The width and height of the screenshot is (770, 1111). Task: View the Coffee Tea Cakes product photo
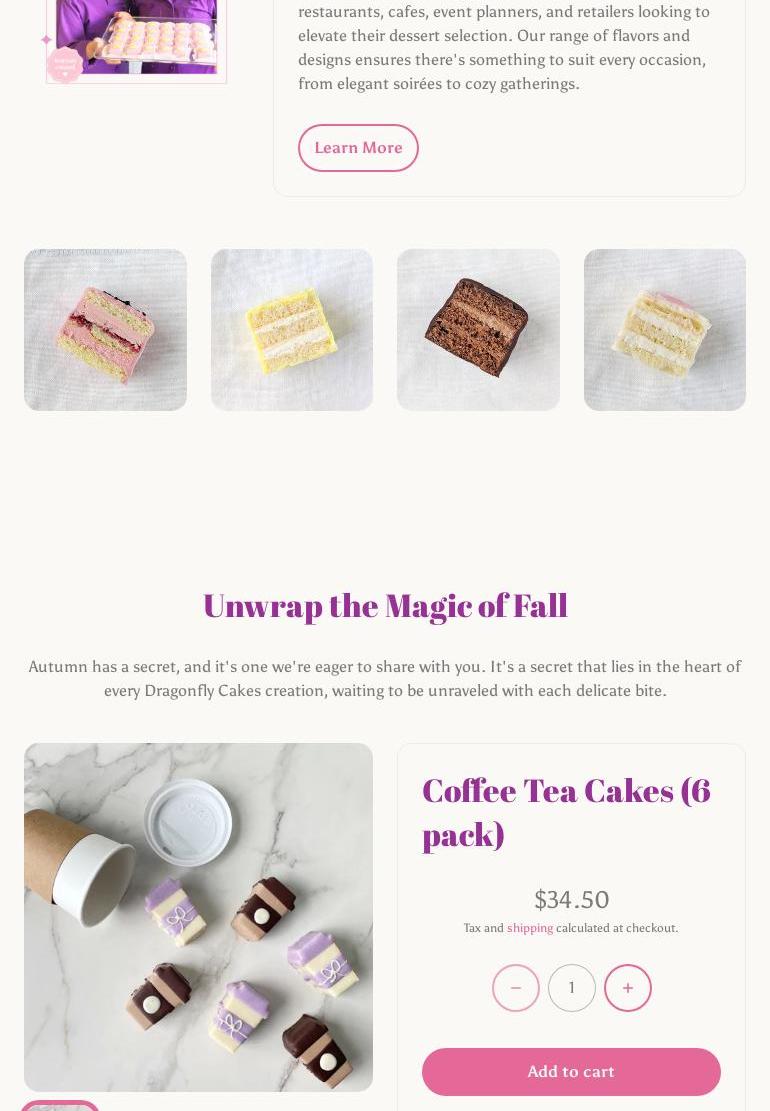198,917
